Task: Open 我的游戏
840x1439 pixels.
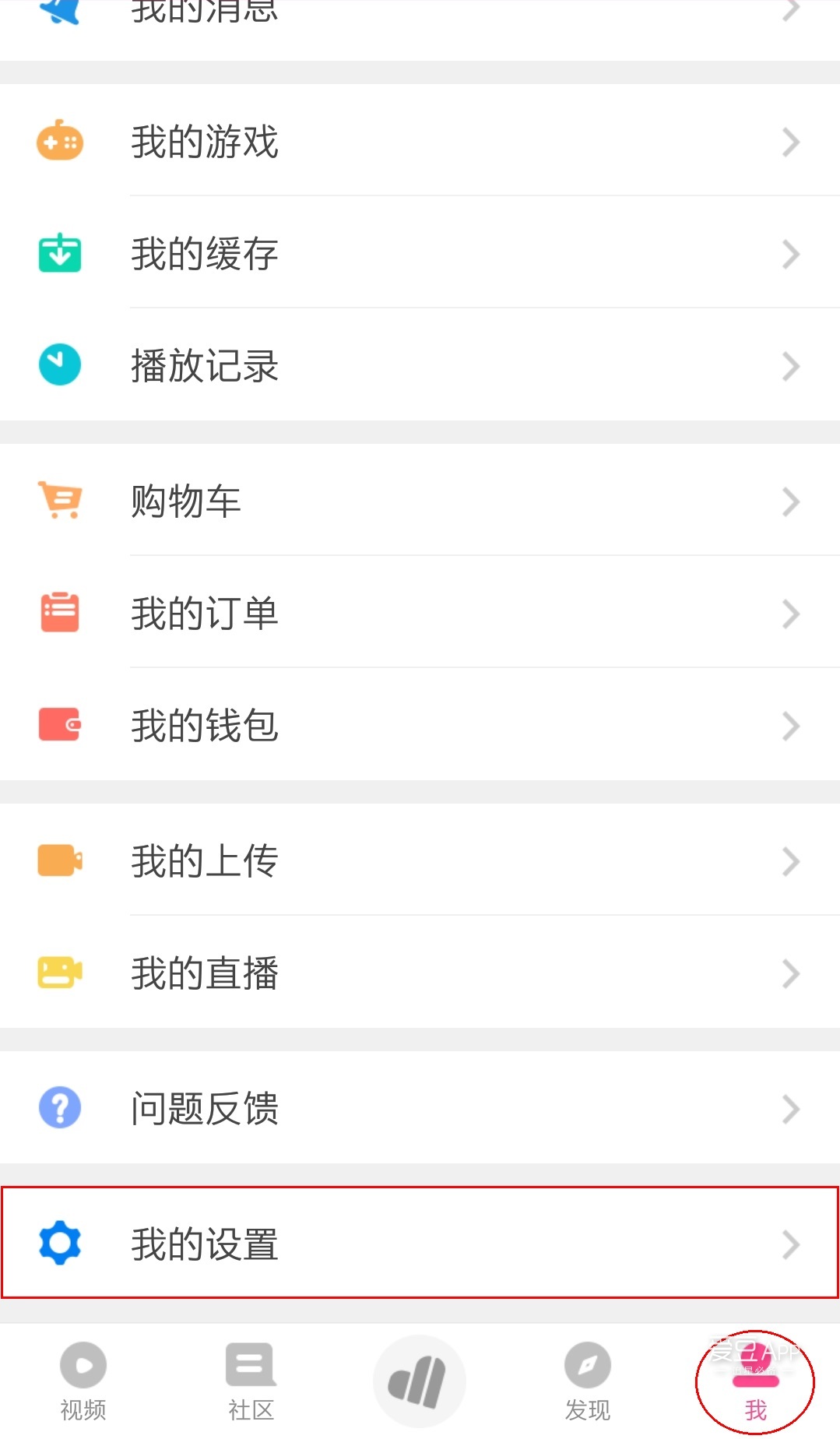Action: click(420, 141)
